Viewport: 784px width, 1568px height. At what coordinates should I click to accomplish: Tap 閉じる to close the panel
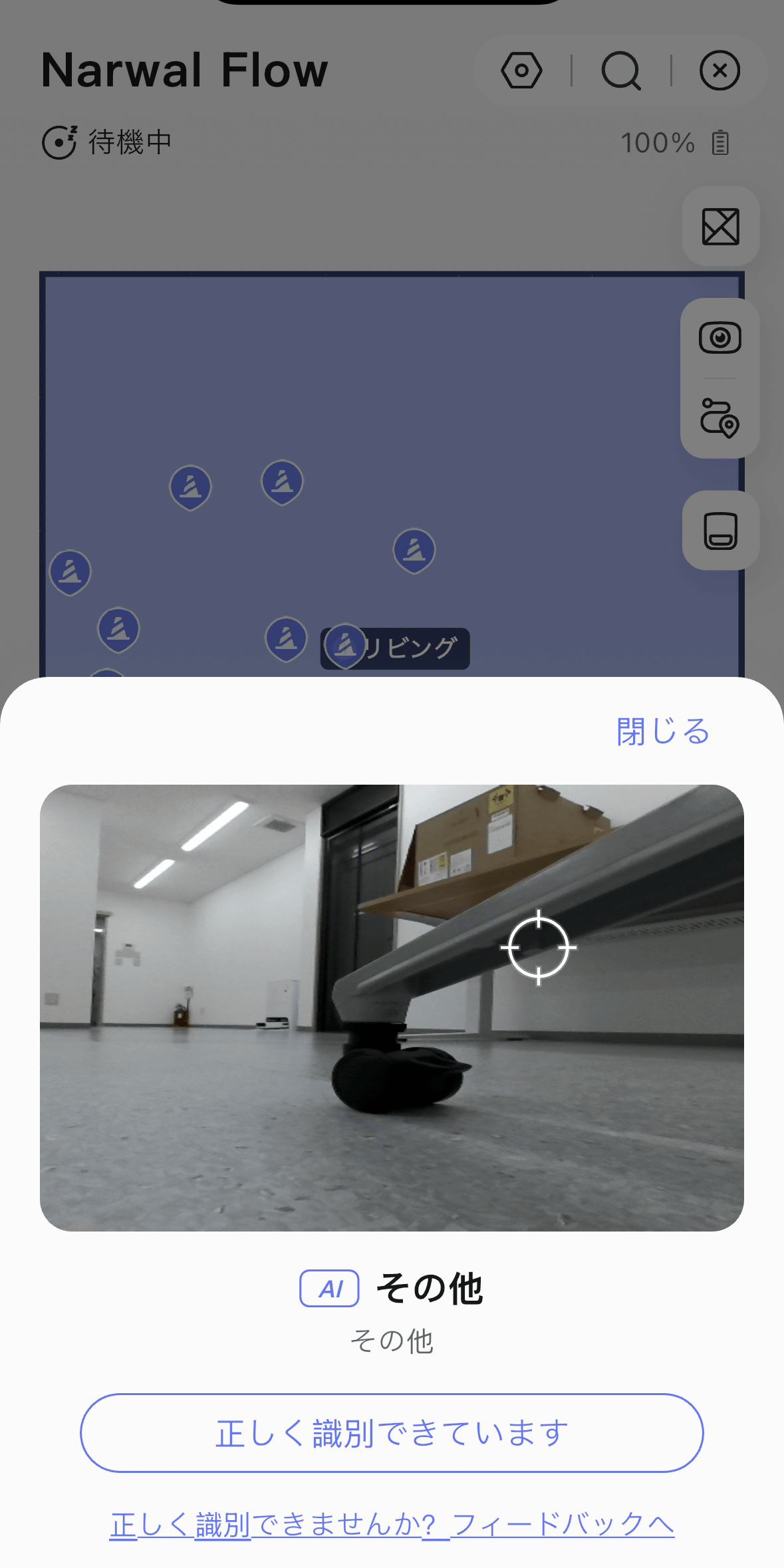[x=662, y=731]
